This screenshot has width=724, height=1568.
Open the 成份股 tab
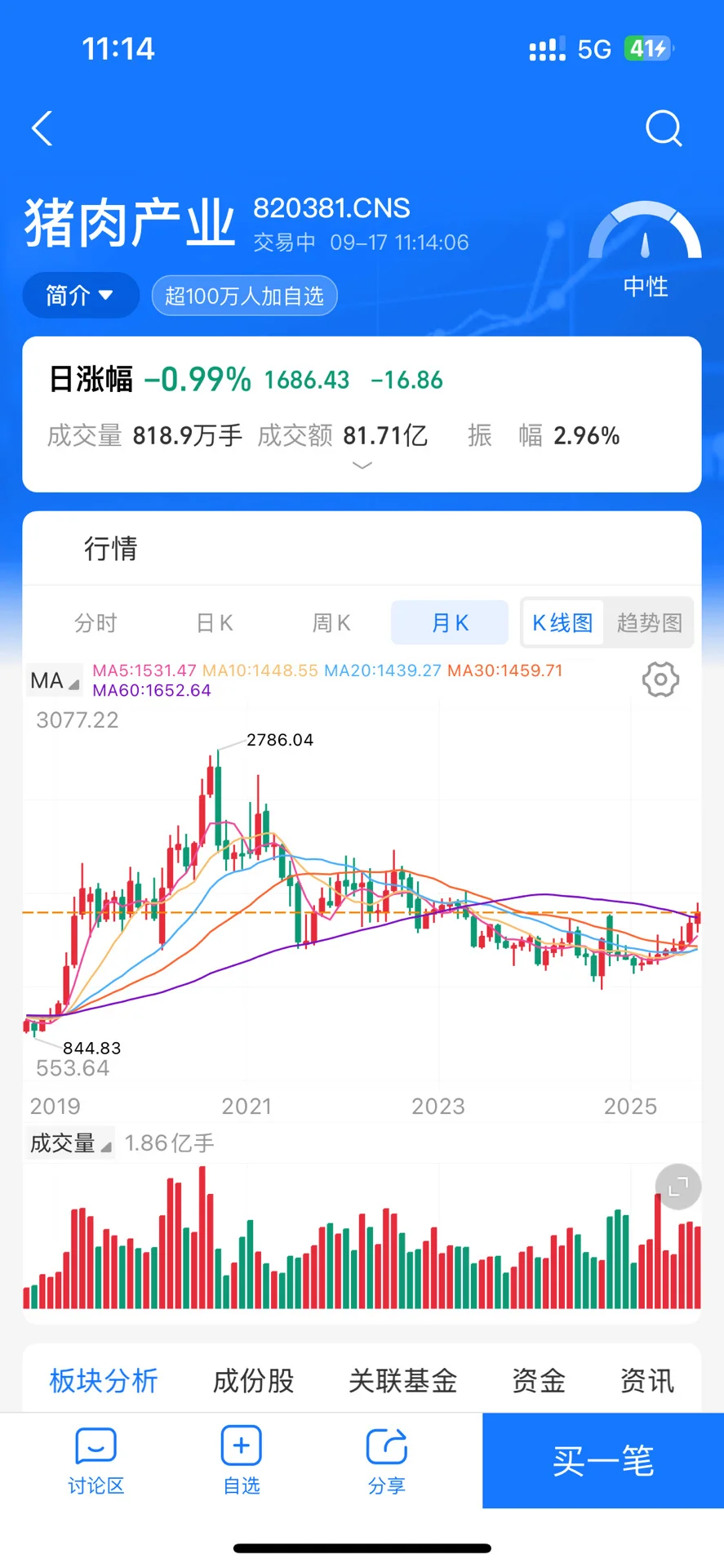[253, 1381]
